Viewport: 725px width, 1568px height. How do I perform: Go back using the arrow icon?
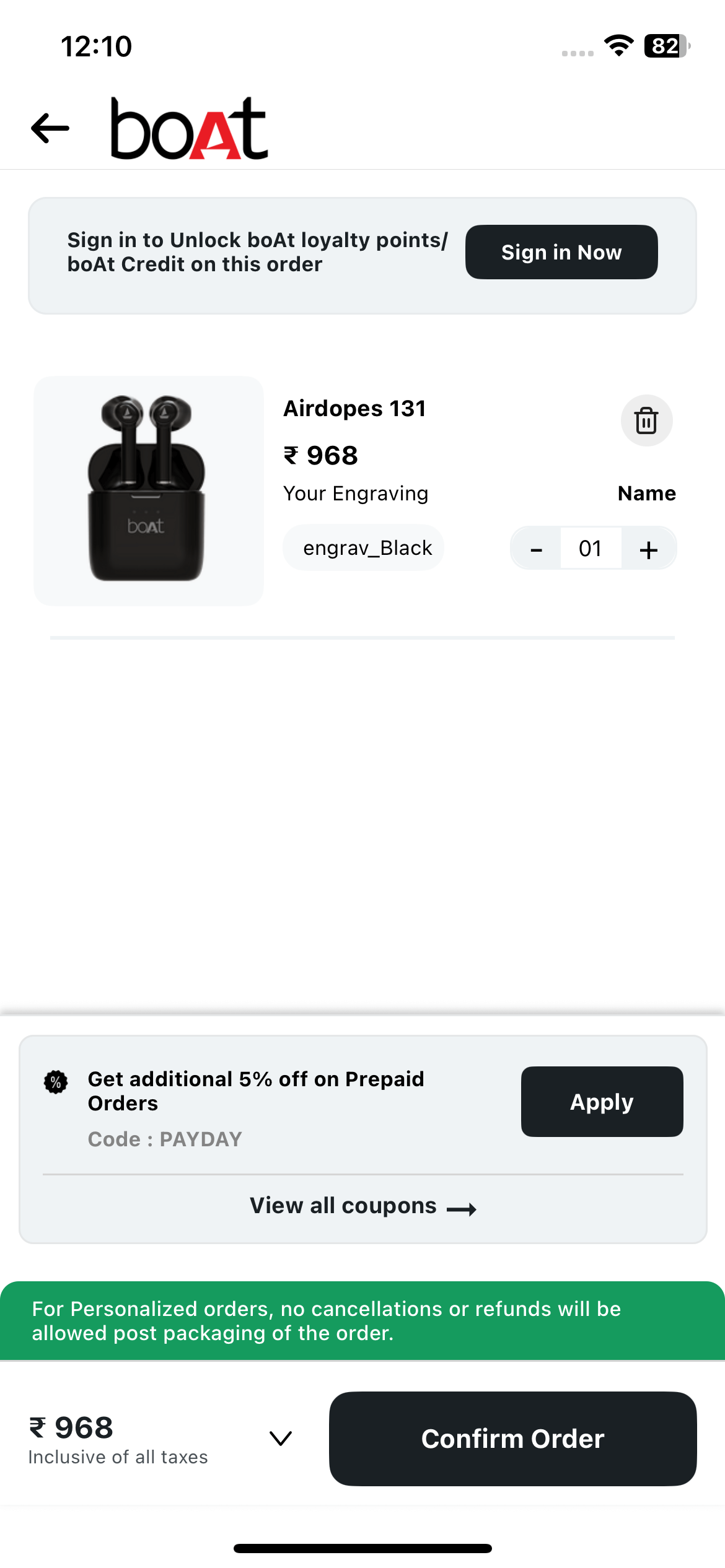pos(50,128)
